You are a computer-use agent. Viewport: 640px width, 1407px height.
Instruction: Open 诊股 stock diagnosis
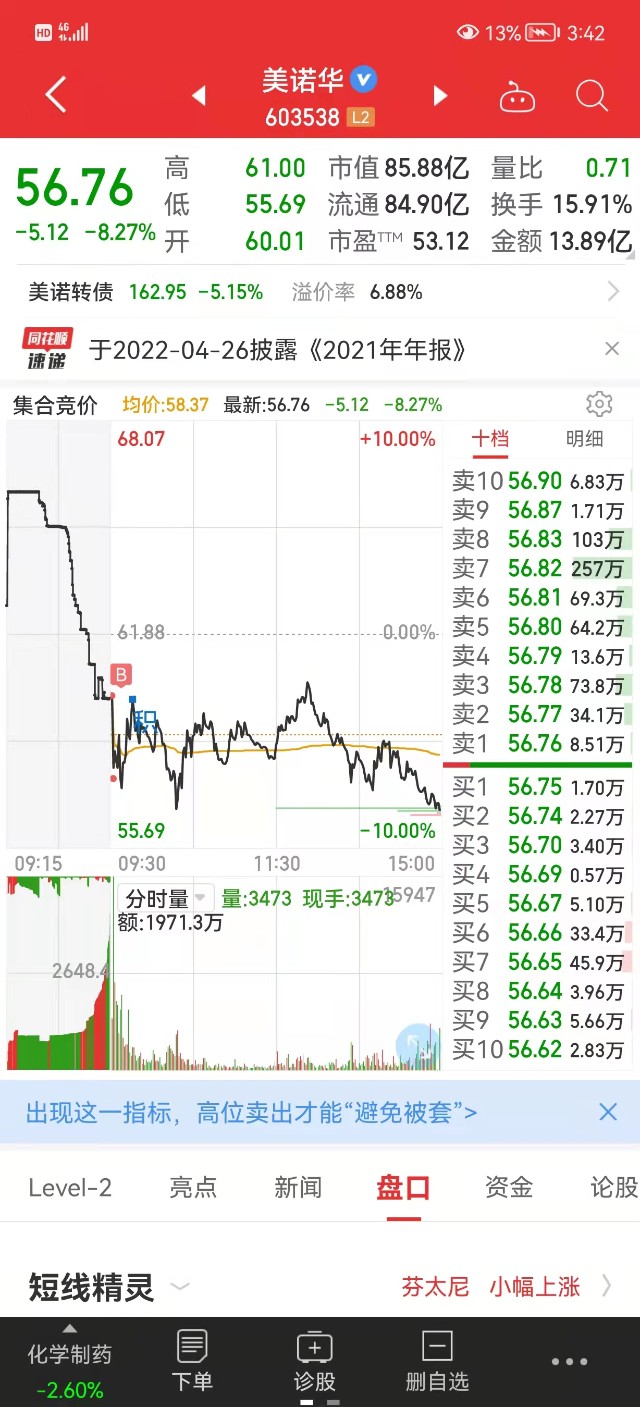coord(314,1362)
